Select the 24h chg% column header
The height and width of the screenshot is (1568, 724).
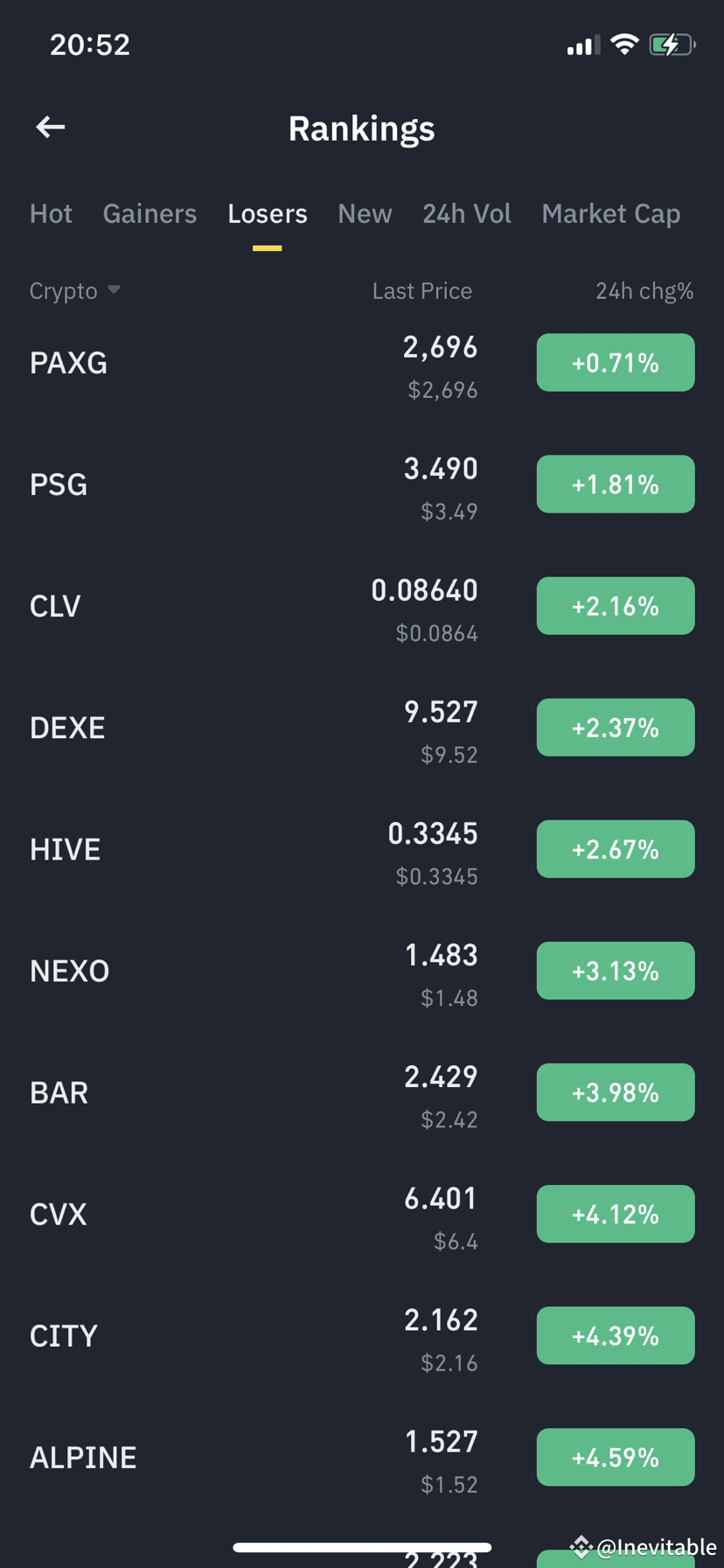[644, 290]
